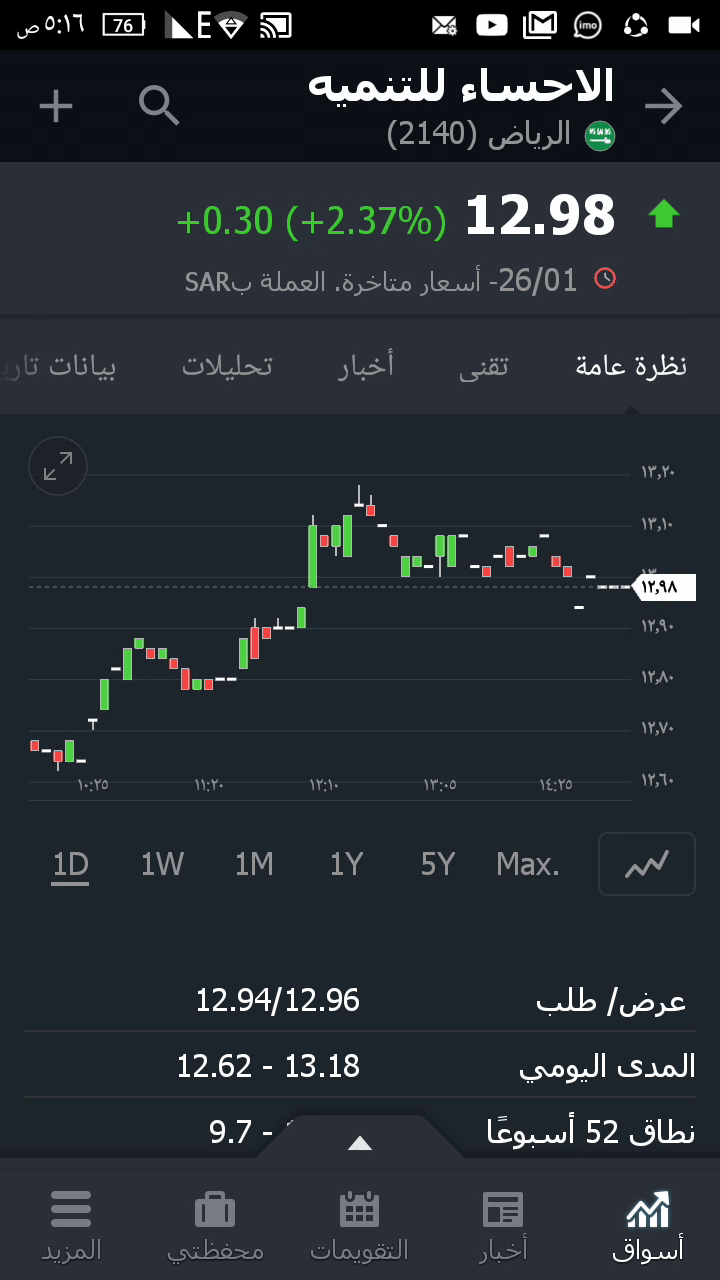Select the Max. chart range
Screen dimensions: 720x1280
pos(528,864)
